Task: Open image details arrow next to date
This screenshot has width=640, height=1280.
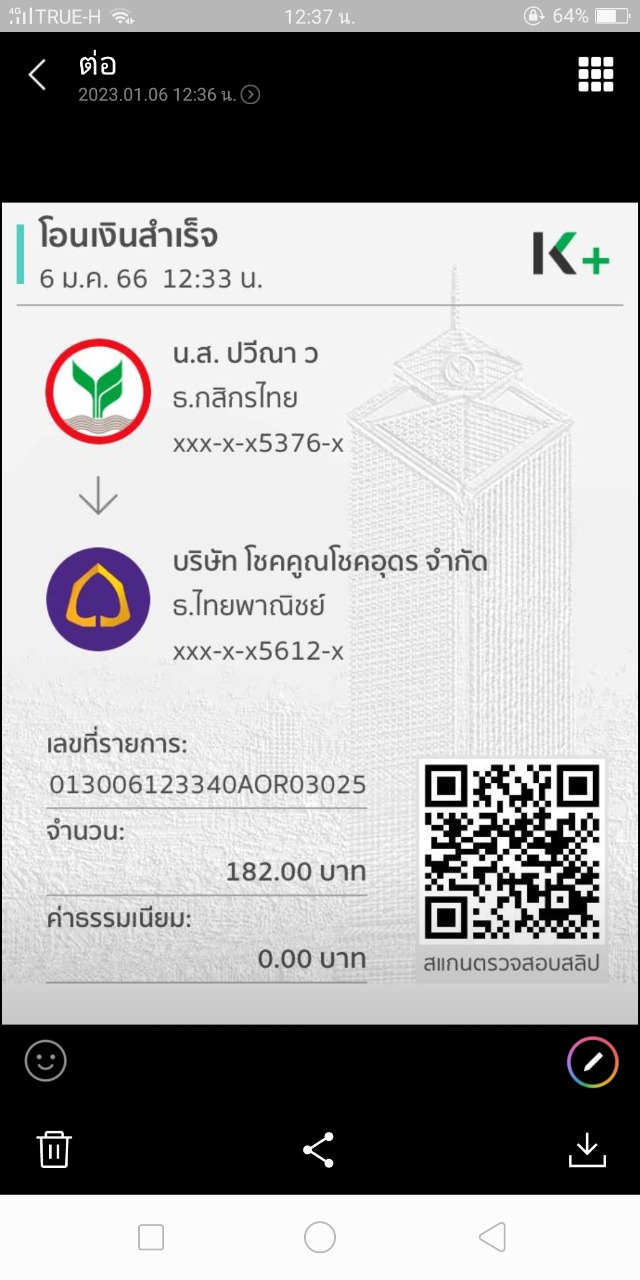Action: (251, 95)
